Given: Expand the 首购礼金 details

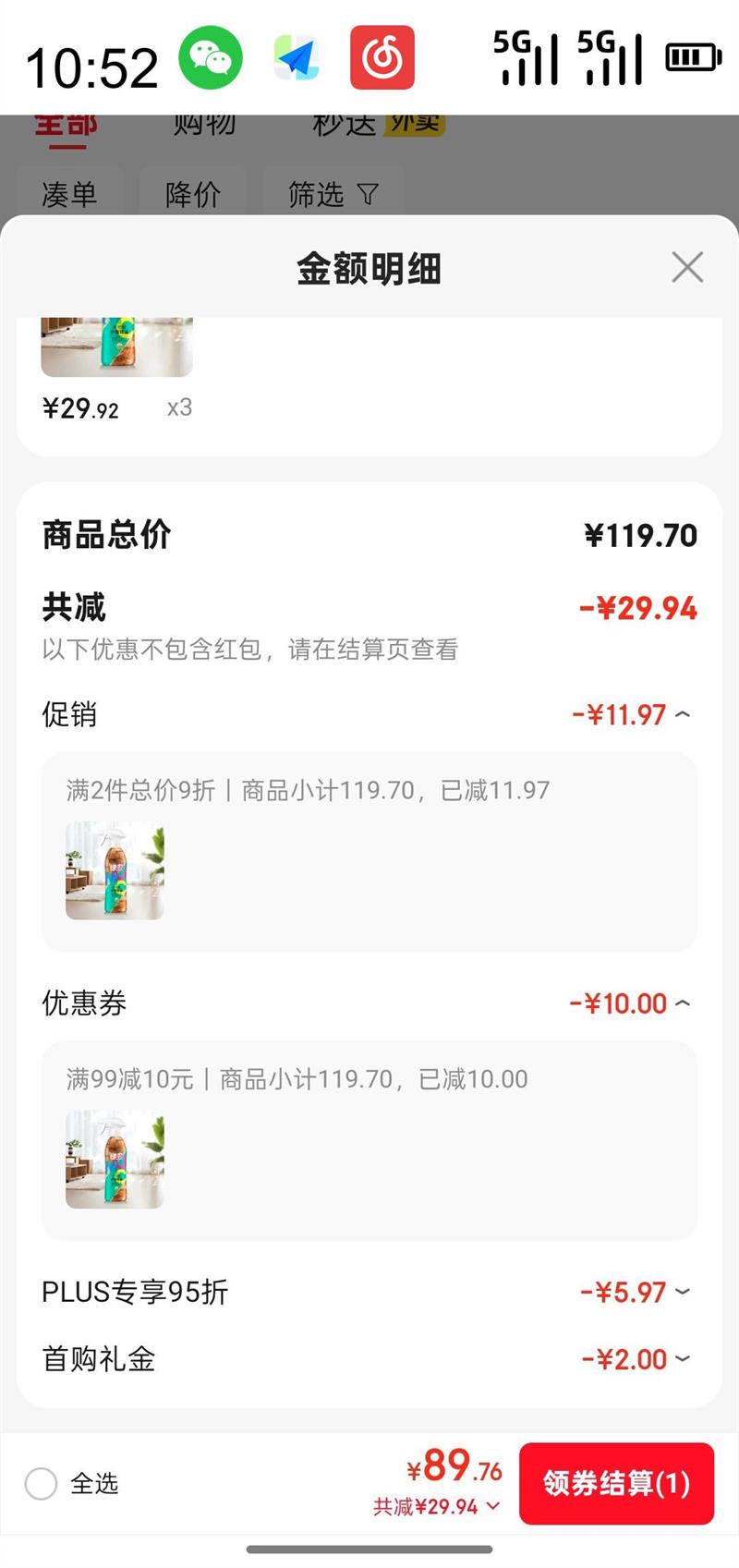Looking at the screenshot, I should (x=683, y=1359).
